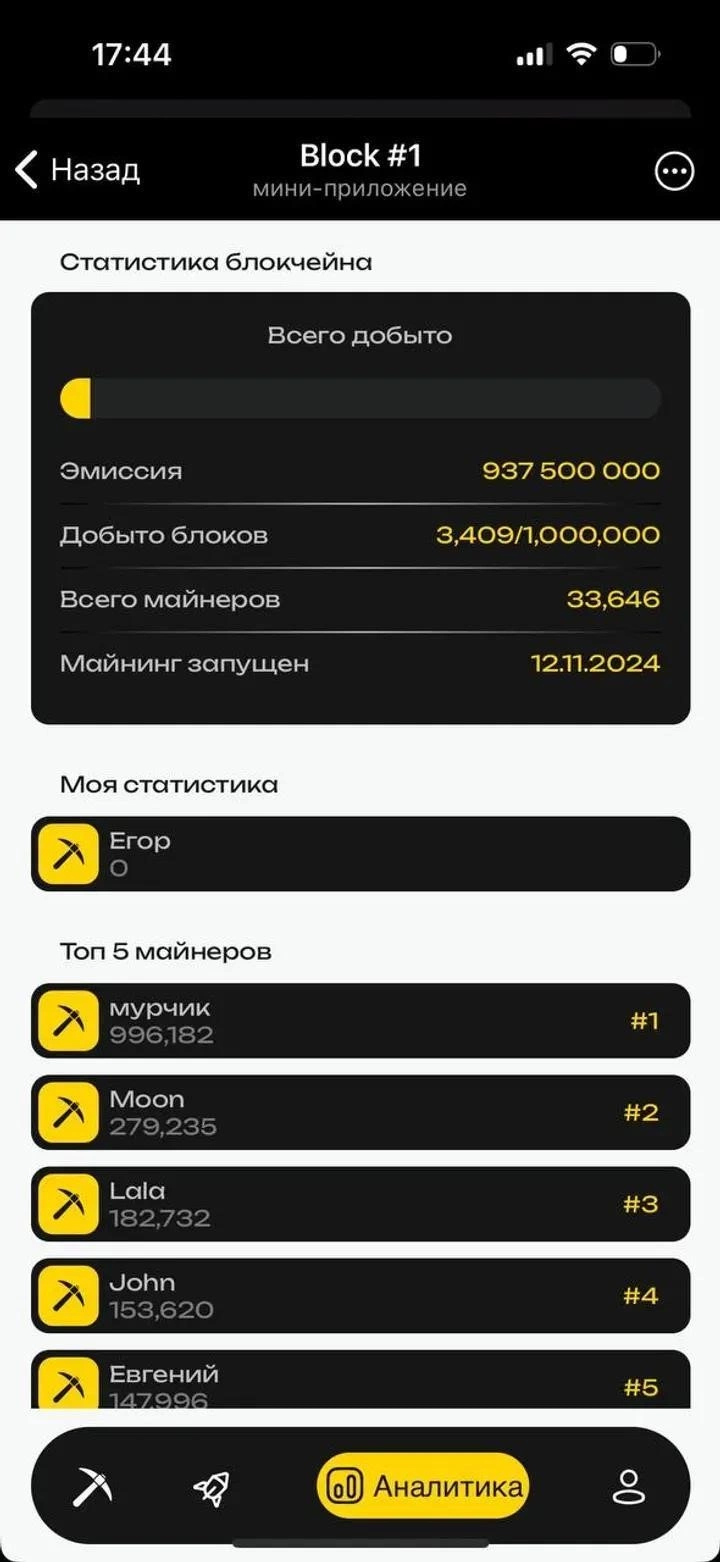Go back with the Назад button

(78, 170)
